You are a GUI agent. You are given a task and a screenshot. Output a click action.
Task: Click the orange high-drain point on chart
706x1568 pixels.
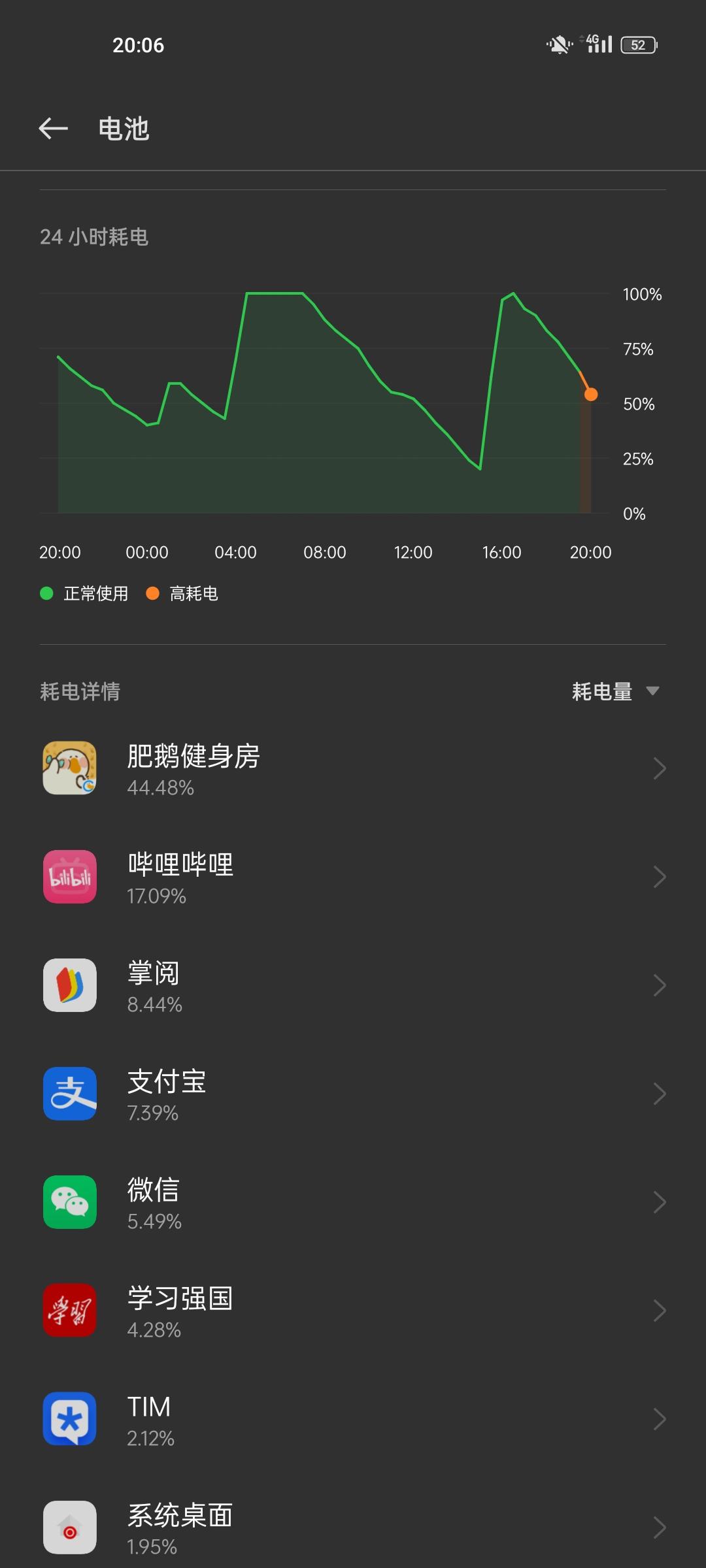coord(590,395)
